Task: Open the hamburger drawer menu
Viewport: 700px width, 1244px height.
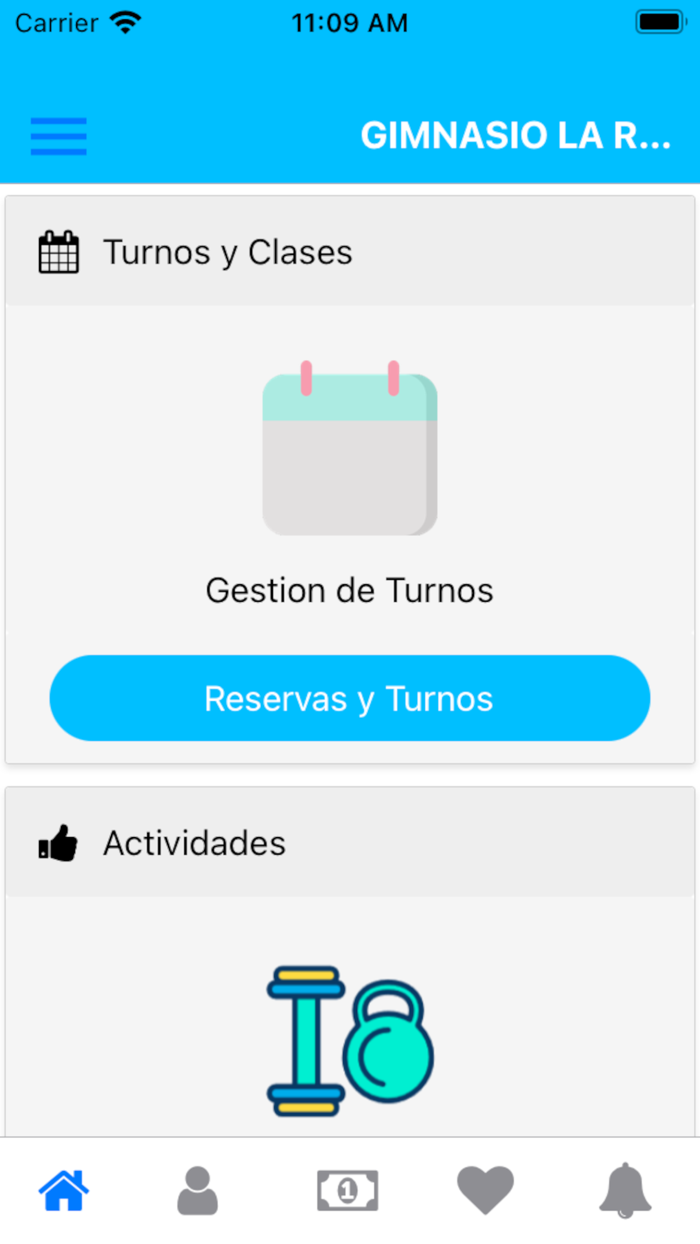Action: (59, 136)
